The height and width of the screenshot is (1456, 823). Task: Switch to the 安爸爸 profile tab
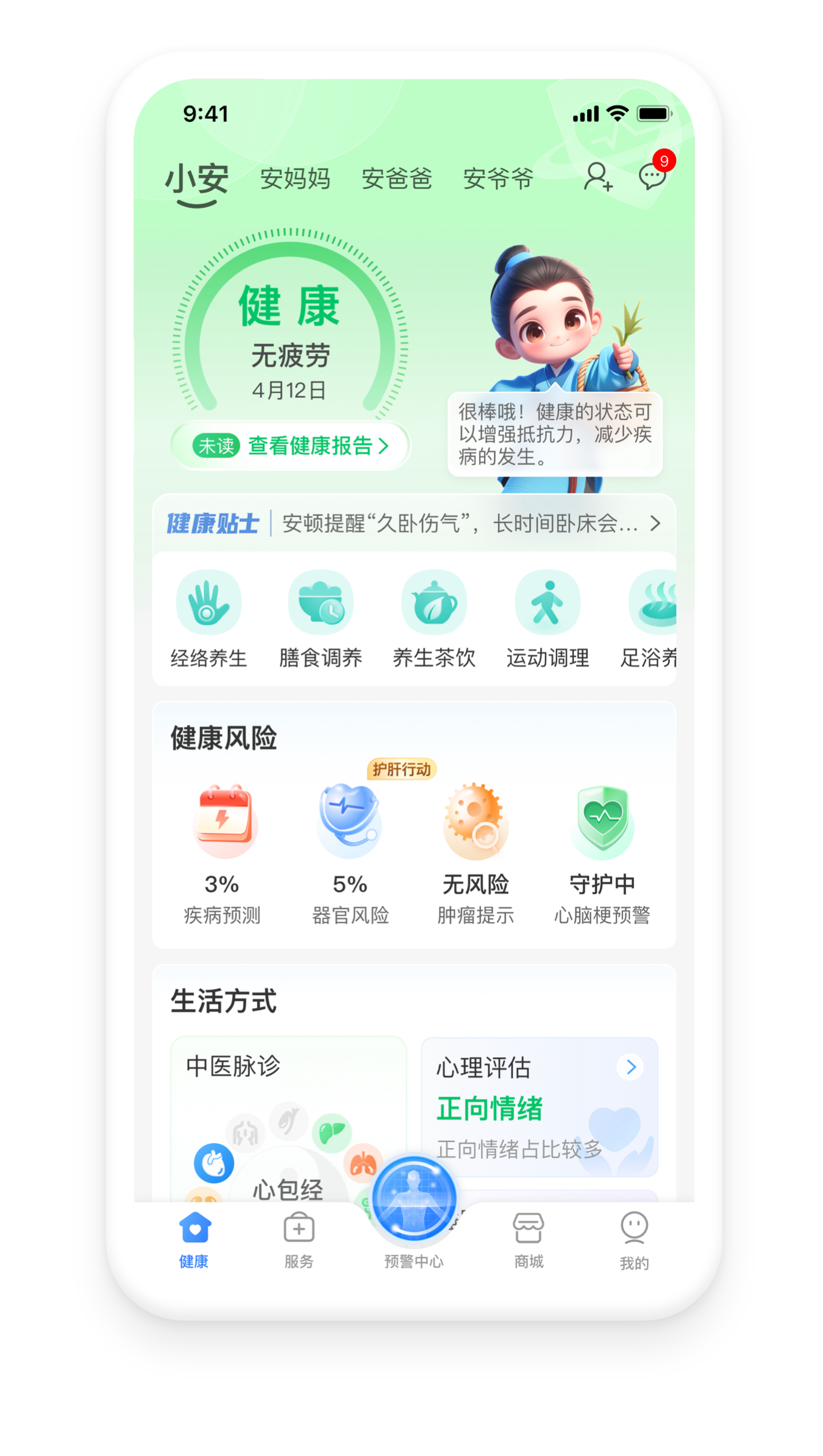[397, 179]
